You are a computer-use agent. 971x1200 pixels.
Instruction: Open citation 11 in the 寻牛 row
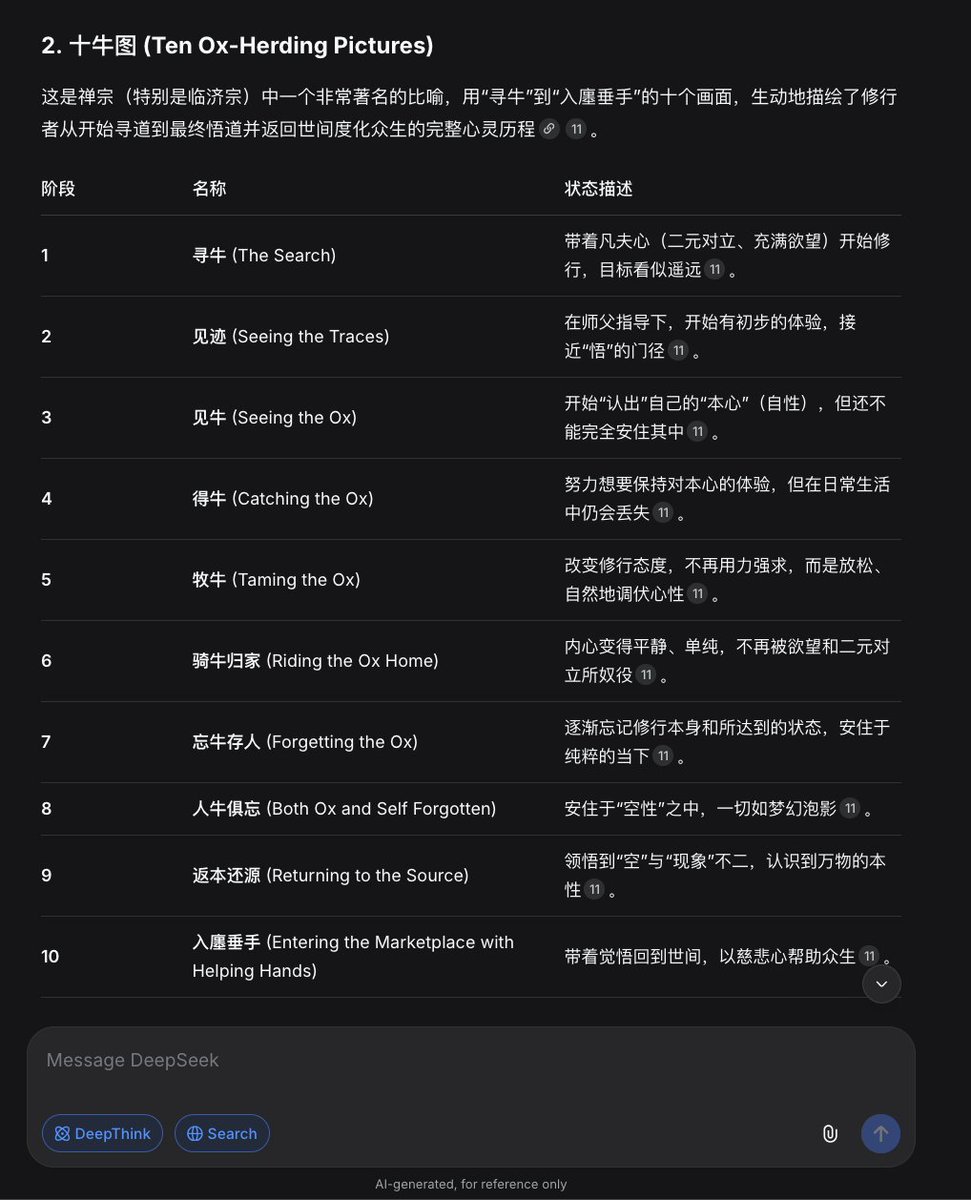point(714,270)
